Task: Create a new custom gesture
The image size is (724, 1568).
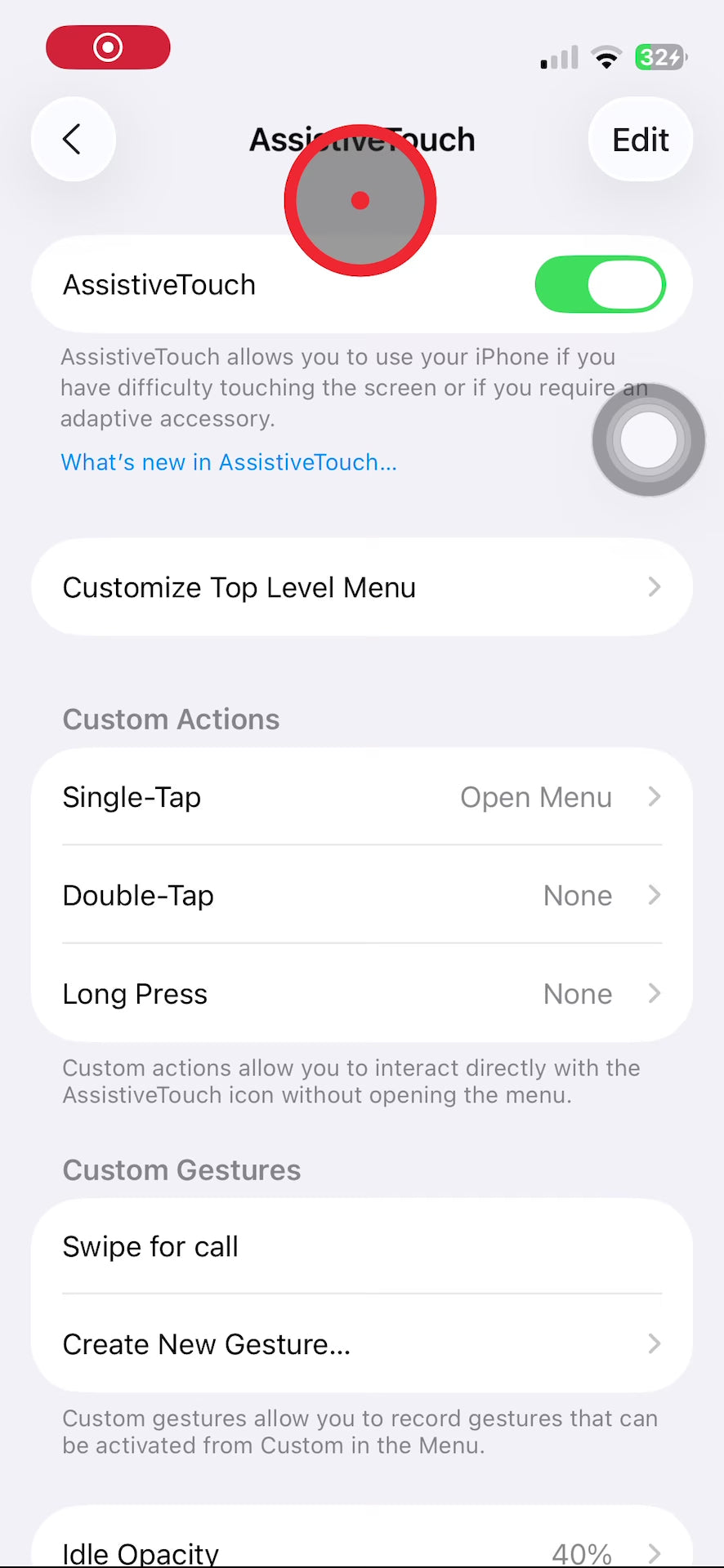Action: coord(361,1344)
